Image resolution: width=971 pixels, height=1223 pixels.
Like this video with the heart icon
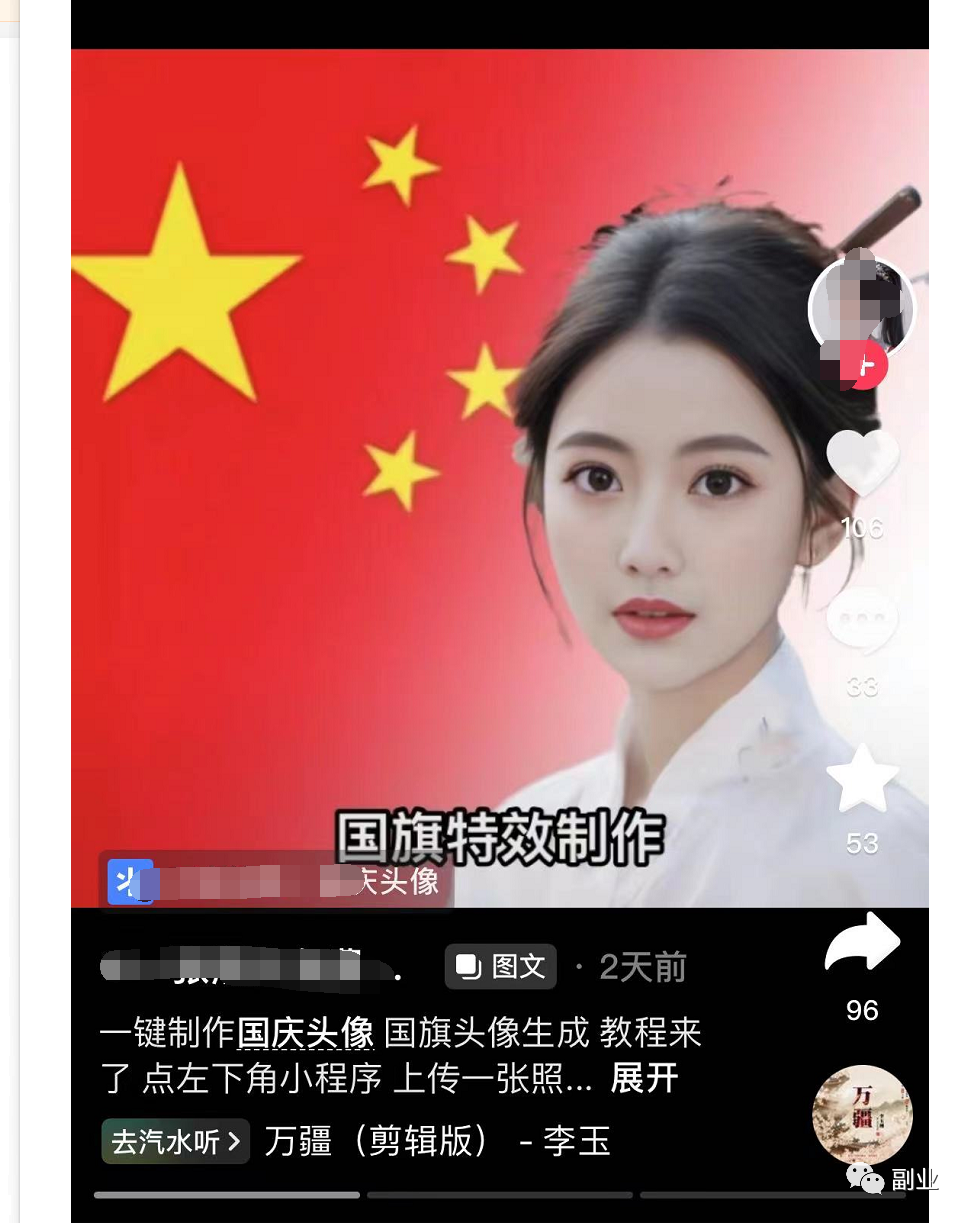862,464
